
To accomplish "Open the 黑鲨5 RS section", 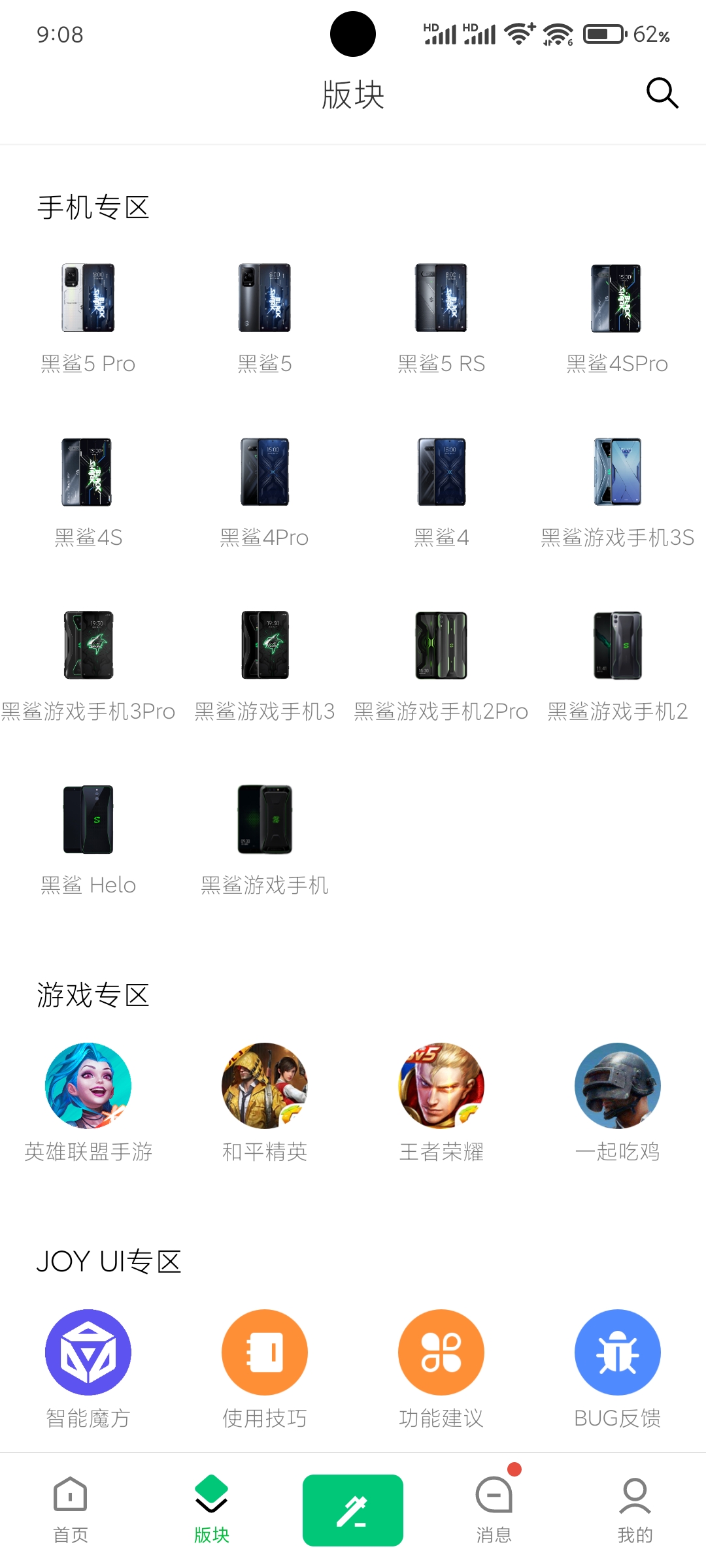I will [x=441, y=319].
